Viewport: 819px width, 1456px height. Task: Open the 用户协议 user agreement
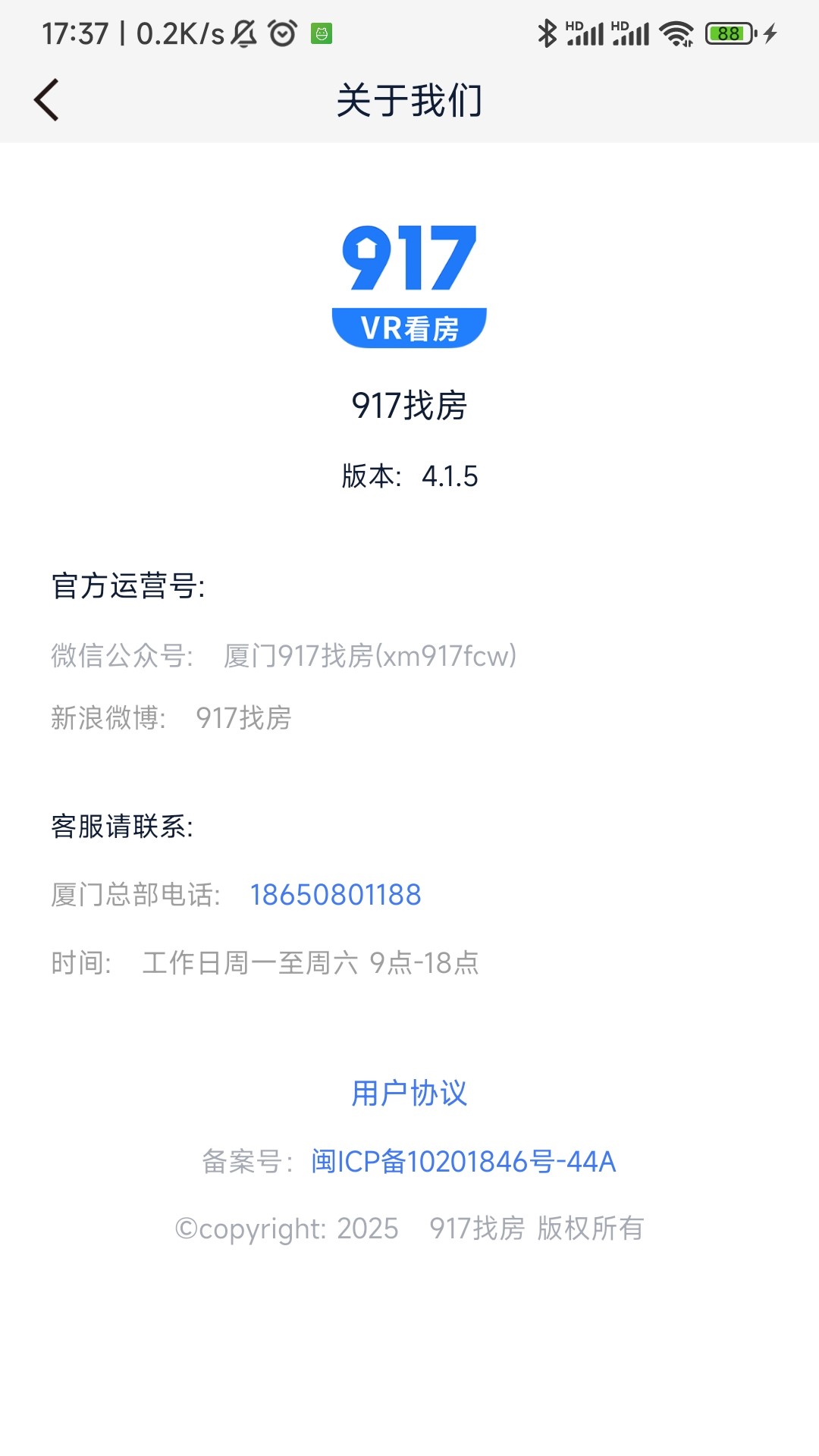click(409, 1094)
